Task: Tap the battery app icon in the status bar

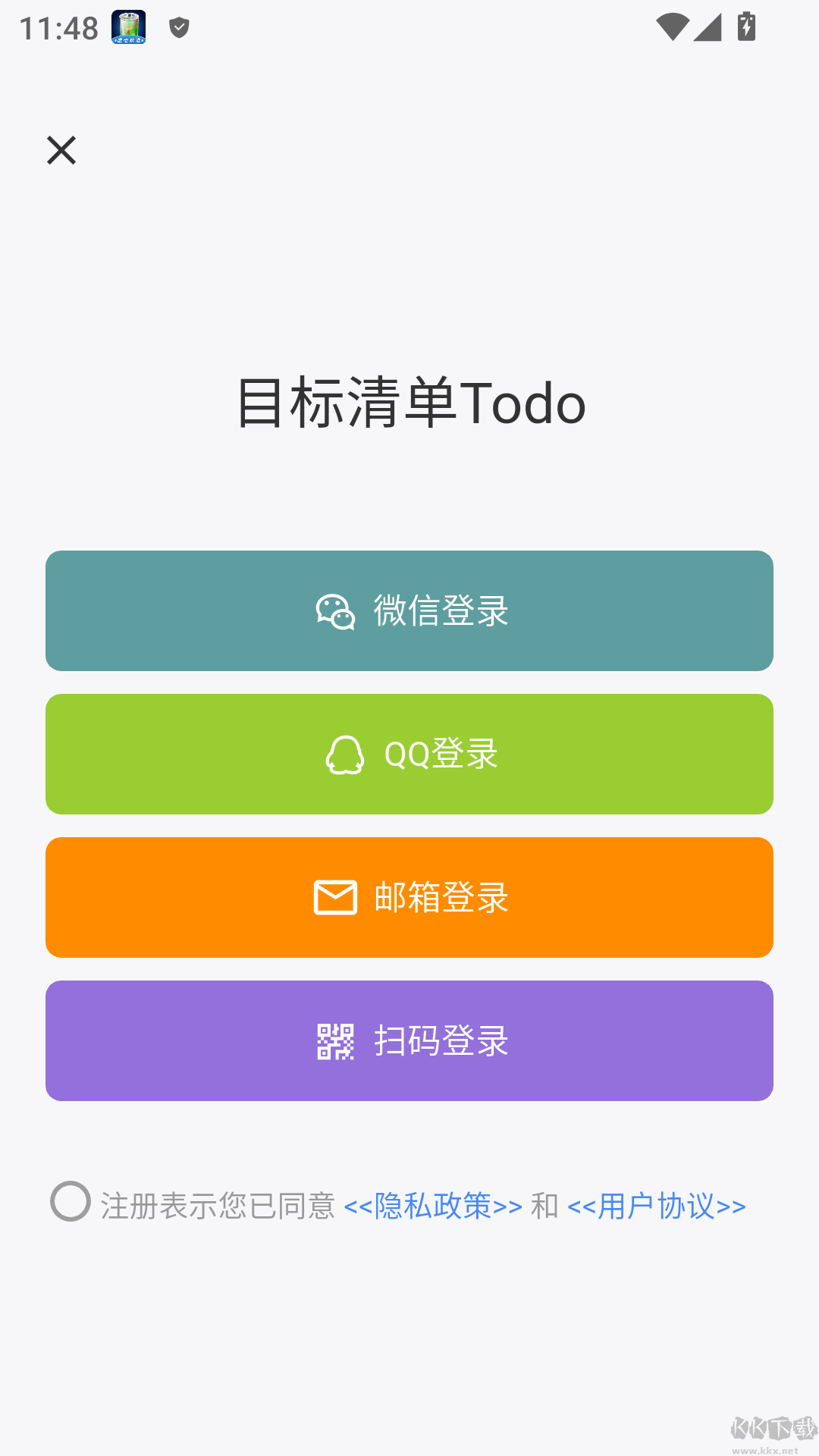Action: pyautogui.click(x=127, y=27)
